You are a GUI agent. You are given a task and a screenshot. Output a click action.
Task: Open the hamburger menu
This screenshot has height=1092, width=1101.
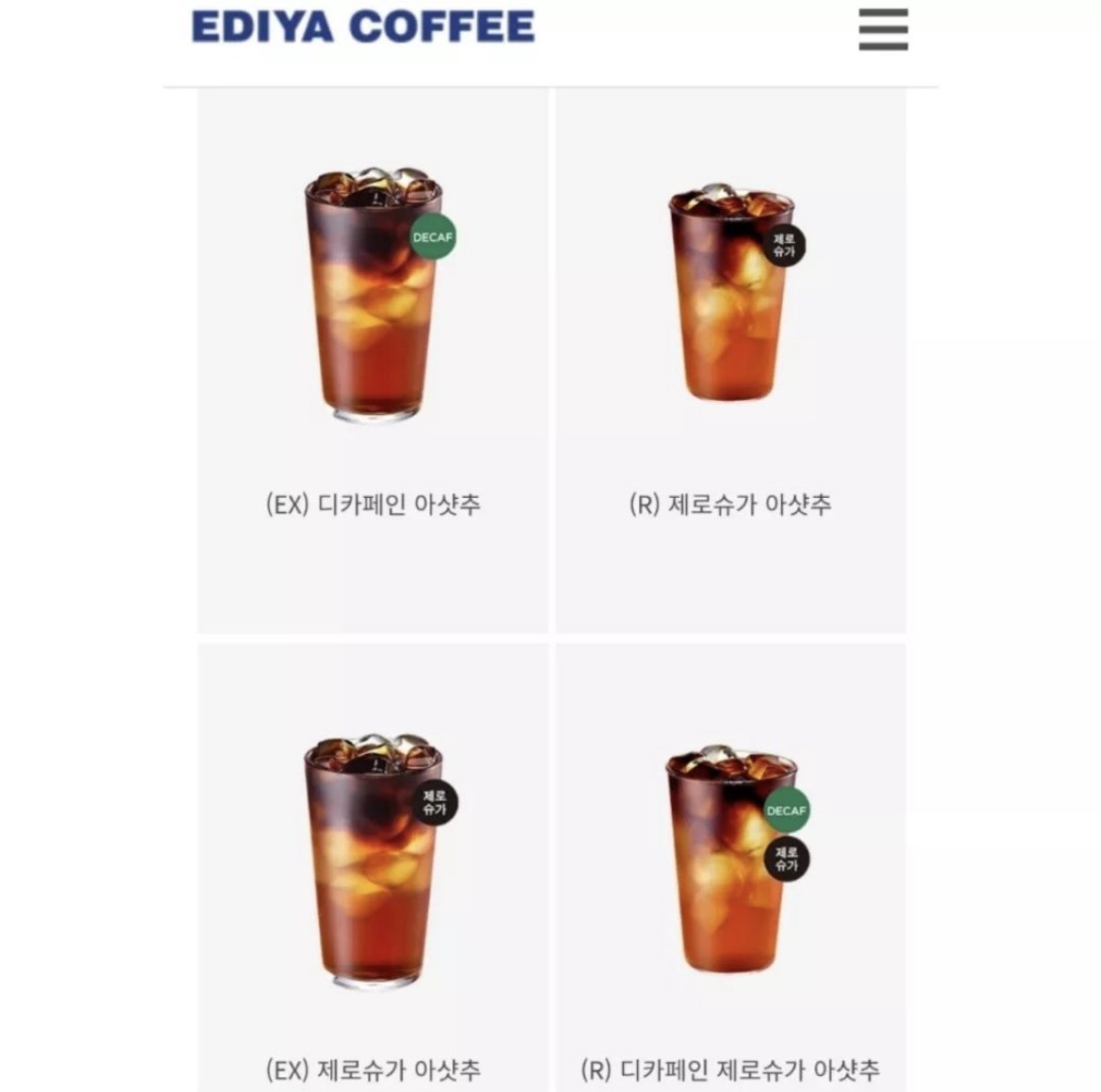pyautogui.click(x=883, y=29)
